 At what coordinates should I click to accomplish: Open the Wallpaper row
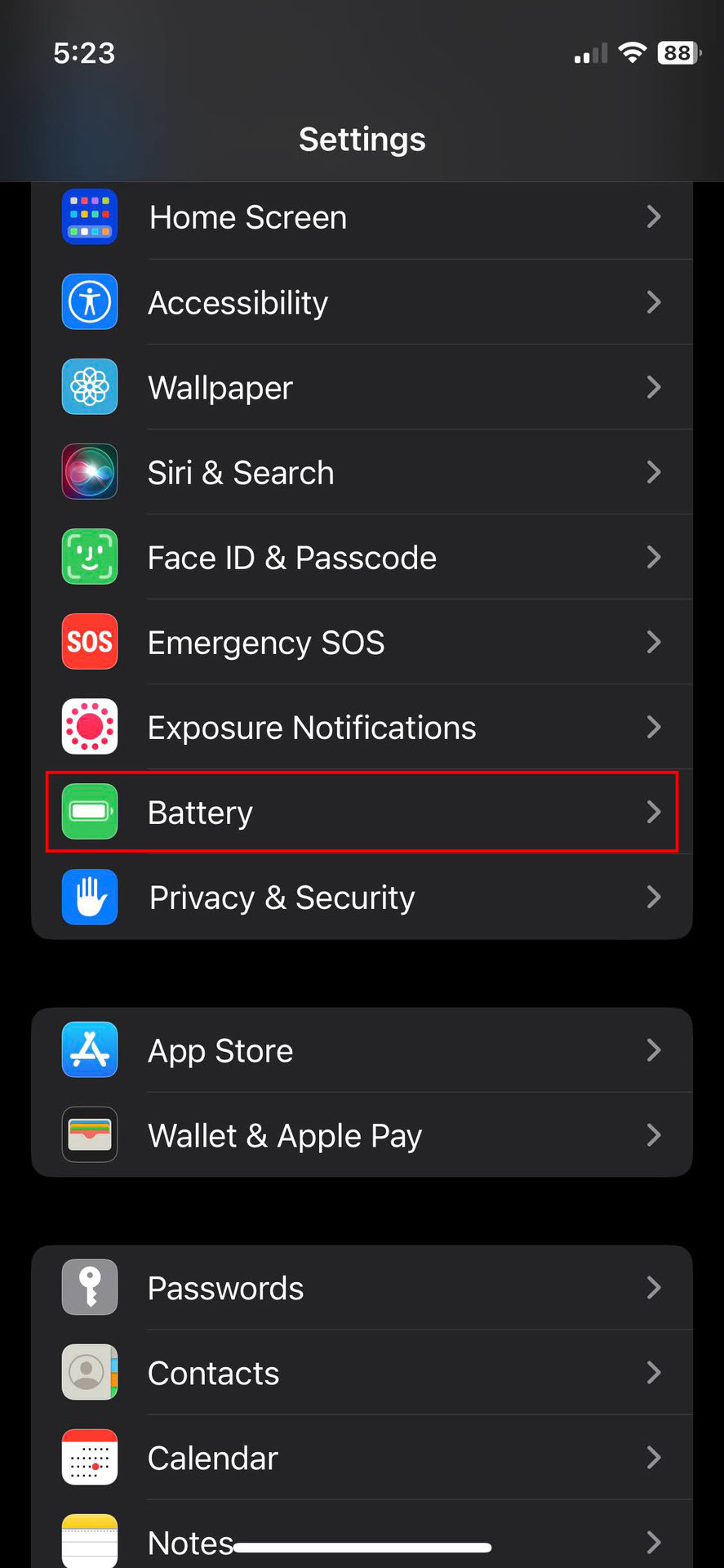[362, 388]
